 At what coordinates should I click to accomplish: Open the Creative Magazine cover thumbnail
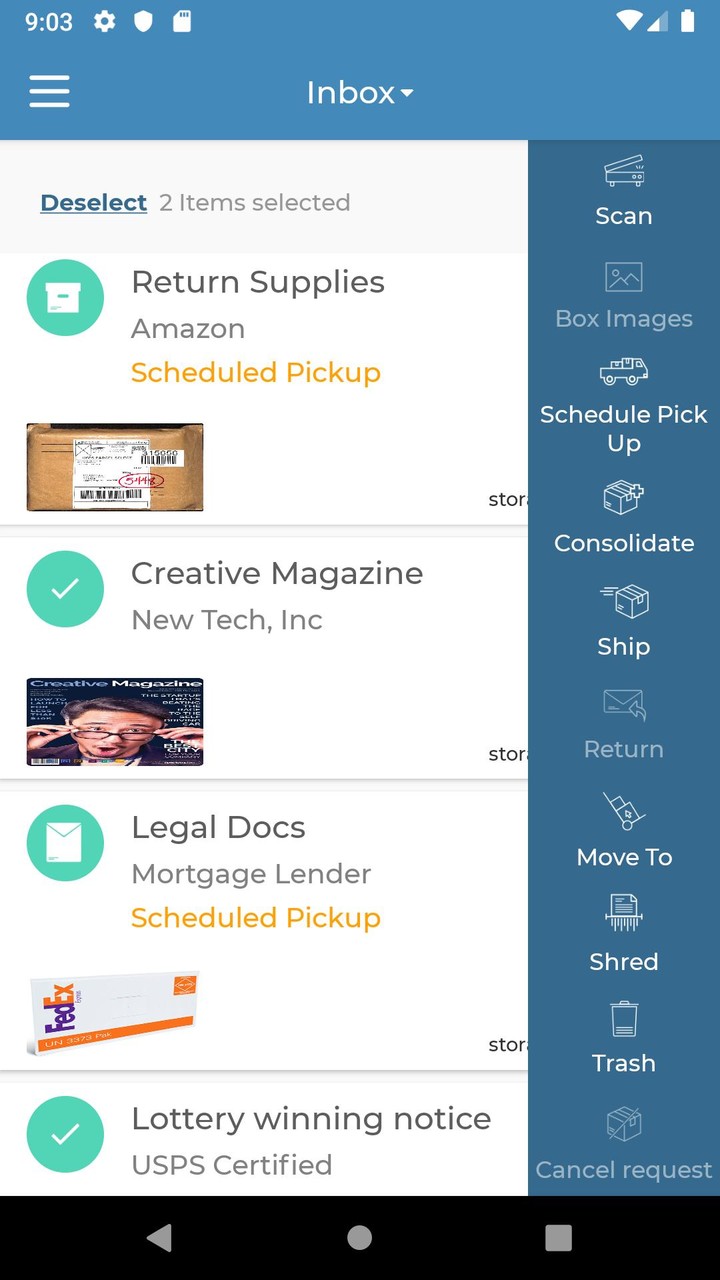[x=114, y=721]
